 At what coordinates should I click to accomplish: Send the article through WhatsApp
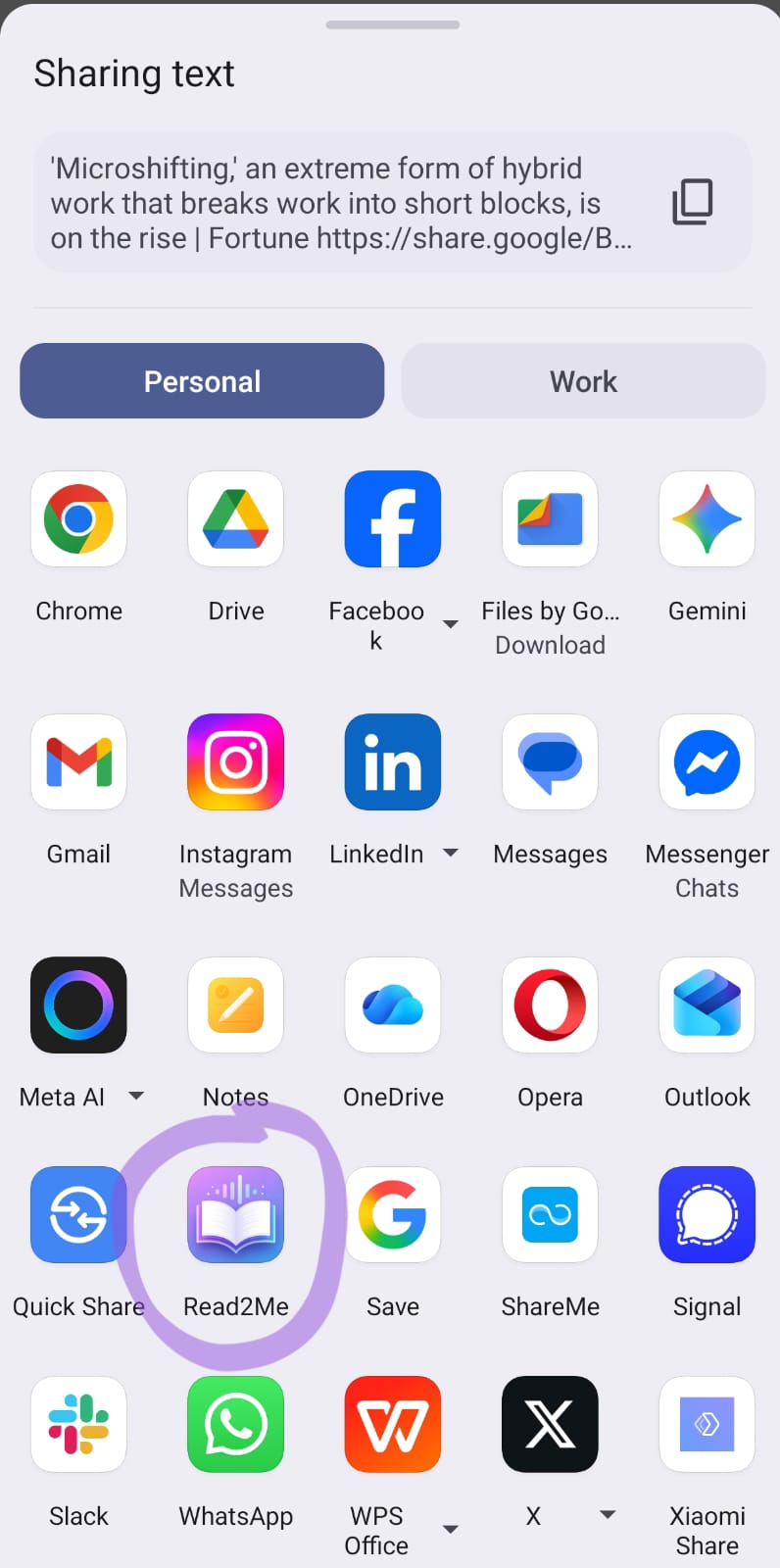click(x=235, y=1425)
